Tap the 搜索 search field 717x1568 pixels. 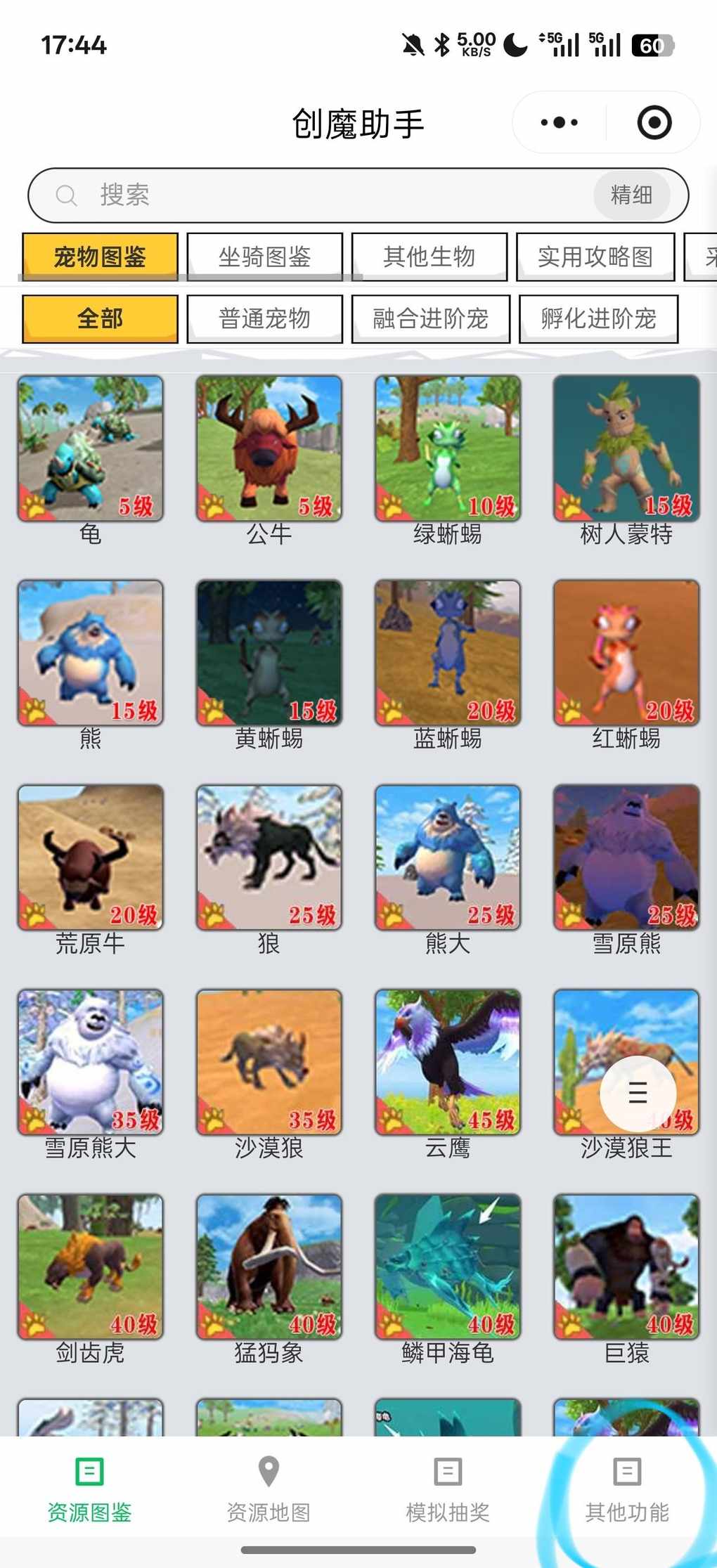pyautogui.click(x=316, y=195)
